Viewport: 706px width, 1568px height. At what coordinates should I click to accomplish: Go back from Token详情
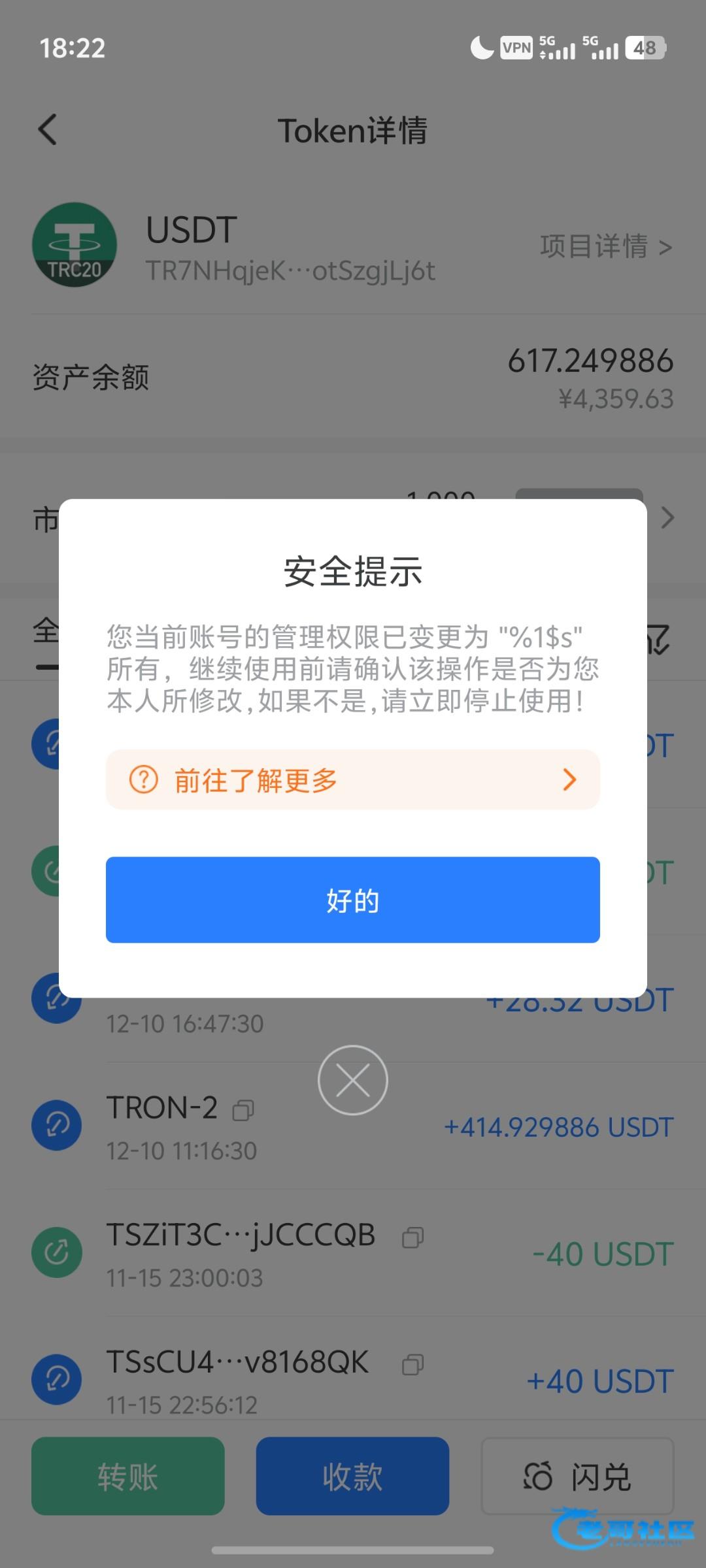[48, 129]
